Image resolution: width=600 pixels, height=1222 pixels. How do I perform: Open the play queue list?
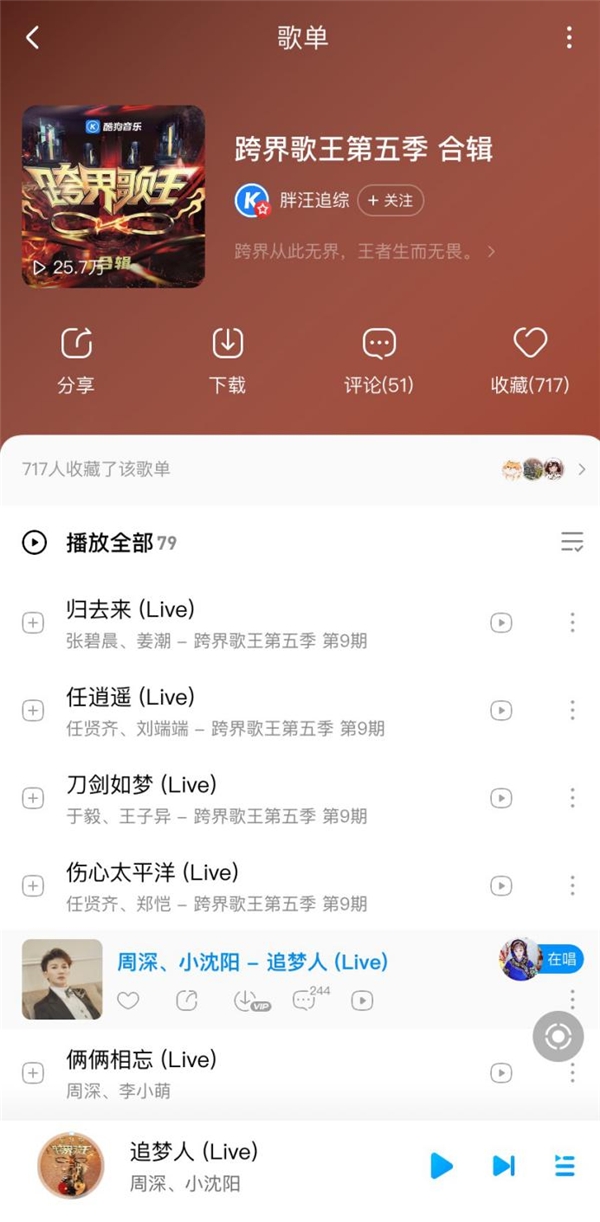point(565,1165)
